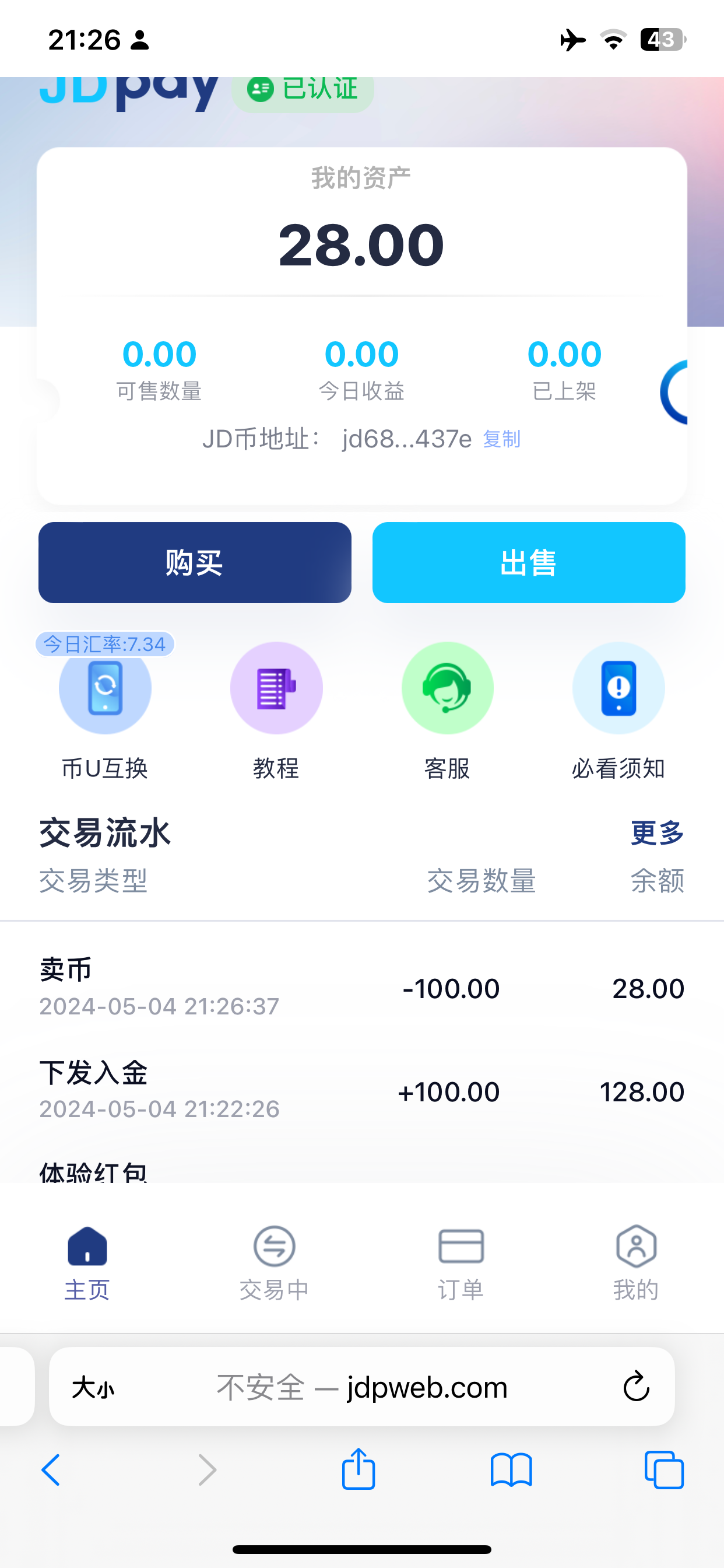Reload the jdpweb.com page
The height and width of the screenshot is (1568, 724).
coord(637,1387)
